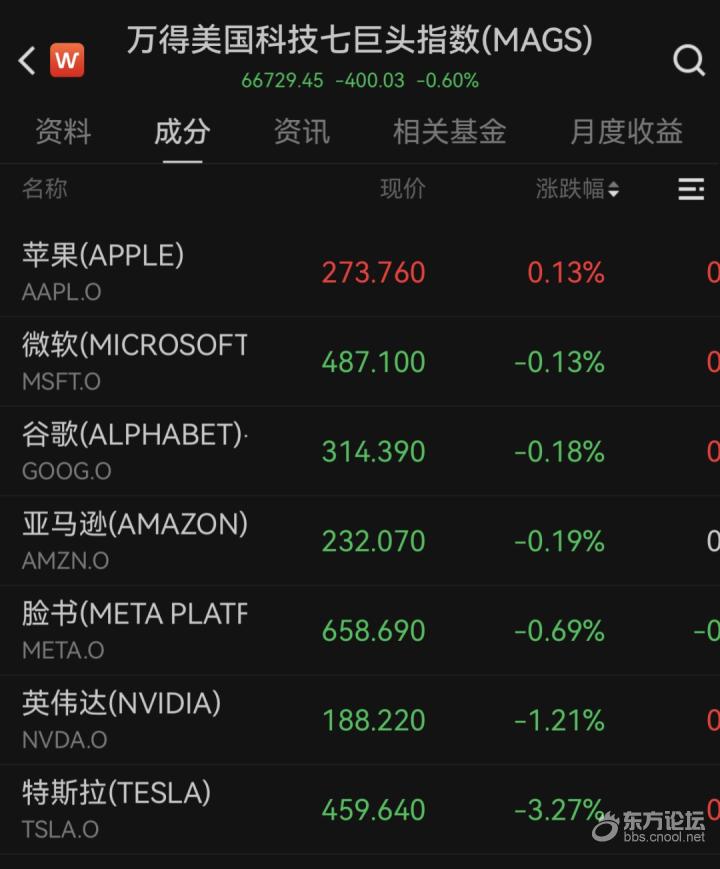Image resolution: width=720 pixels, height=869 pixels.
Task: Sort the list by 涨跌幅
Action: pos(577,189)
